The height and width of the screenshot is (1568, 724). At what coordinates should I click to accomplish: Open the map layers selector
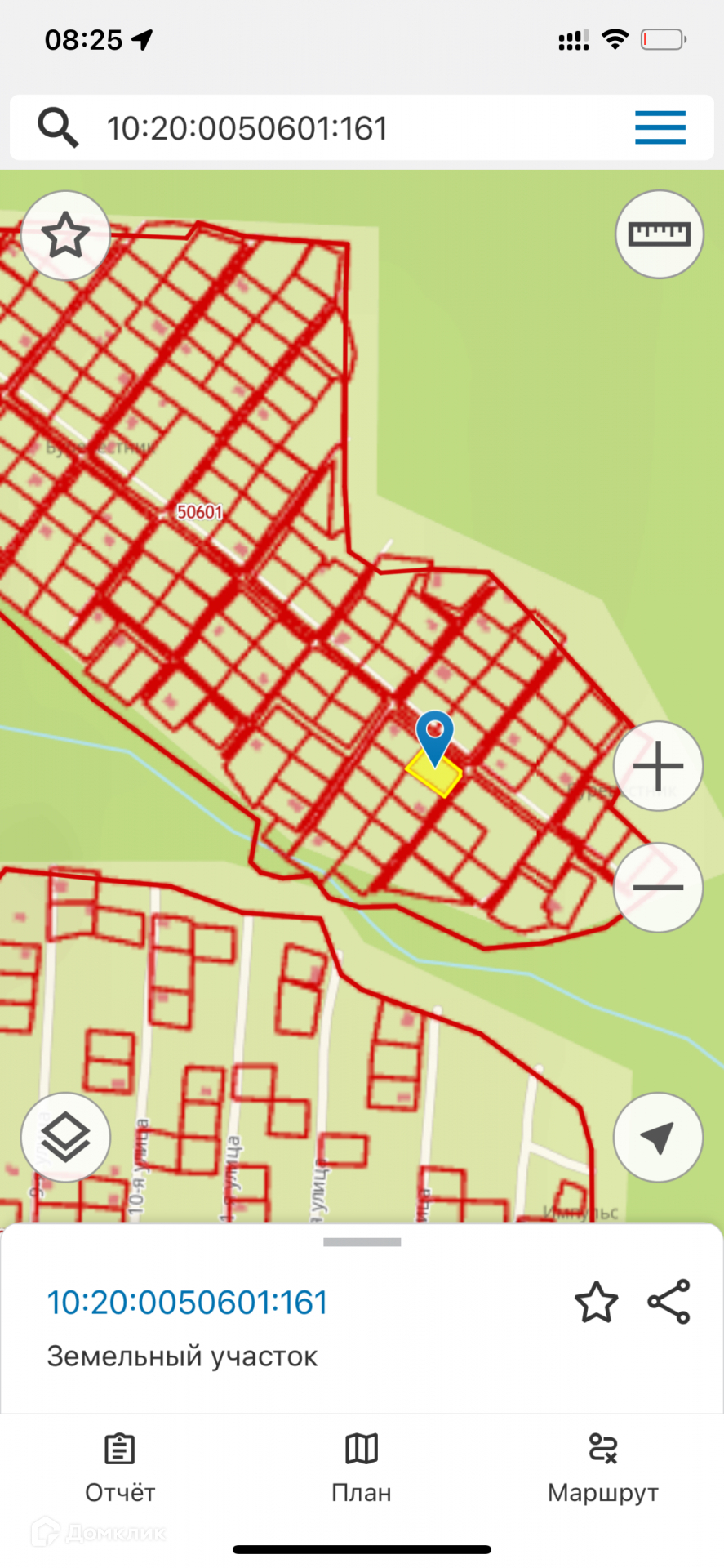65,1138
